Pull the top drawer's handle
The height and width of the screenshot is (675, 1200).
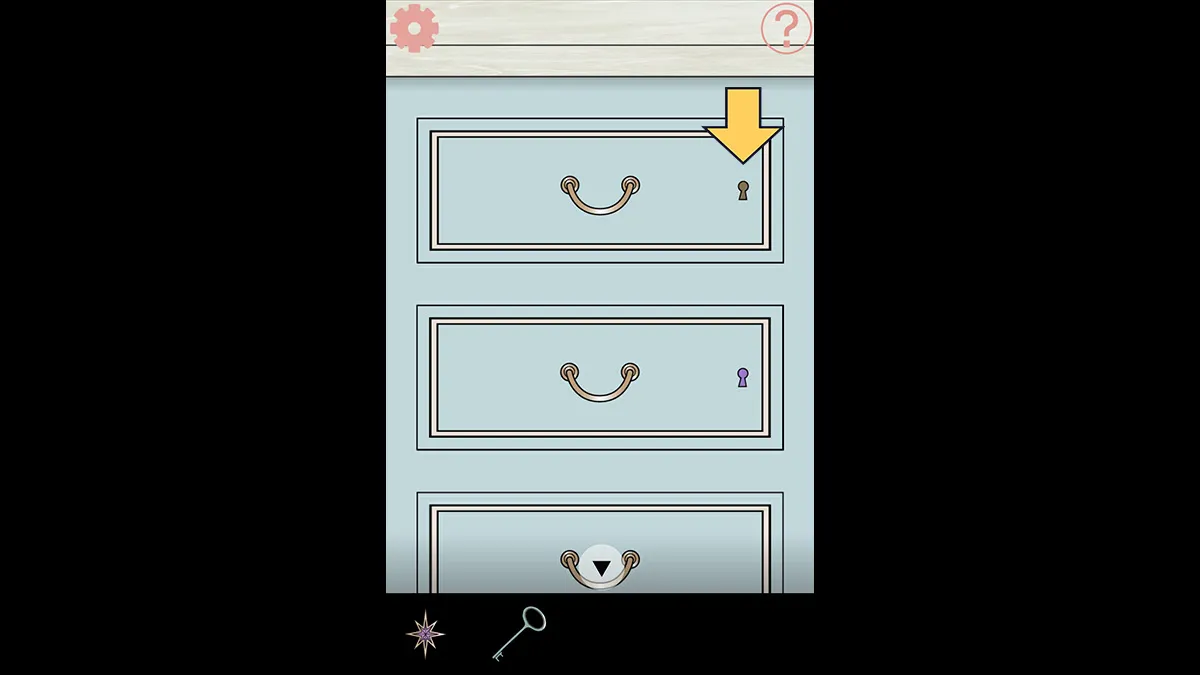pyautogui.click(x=600, y=196)
